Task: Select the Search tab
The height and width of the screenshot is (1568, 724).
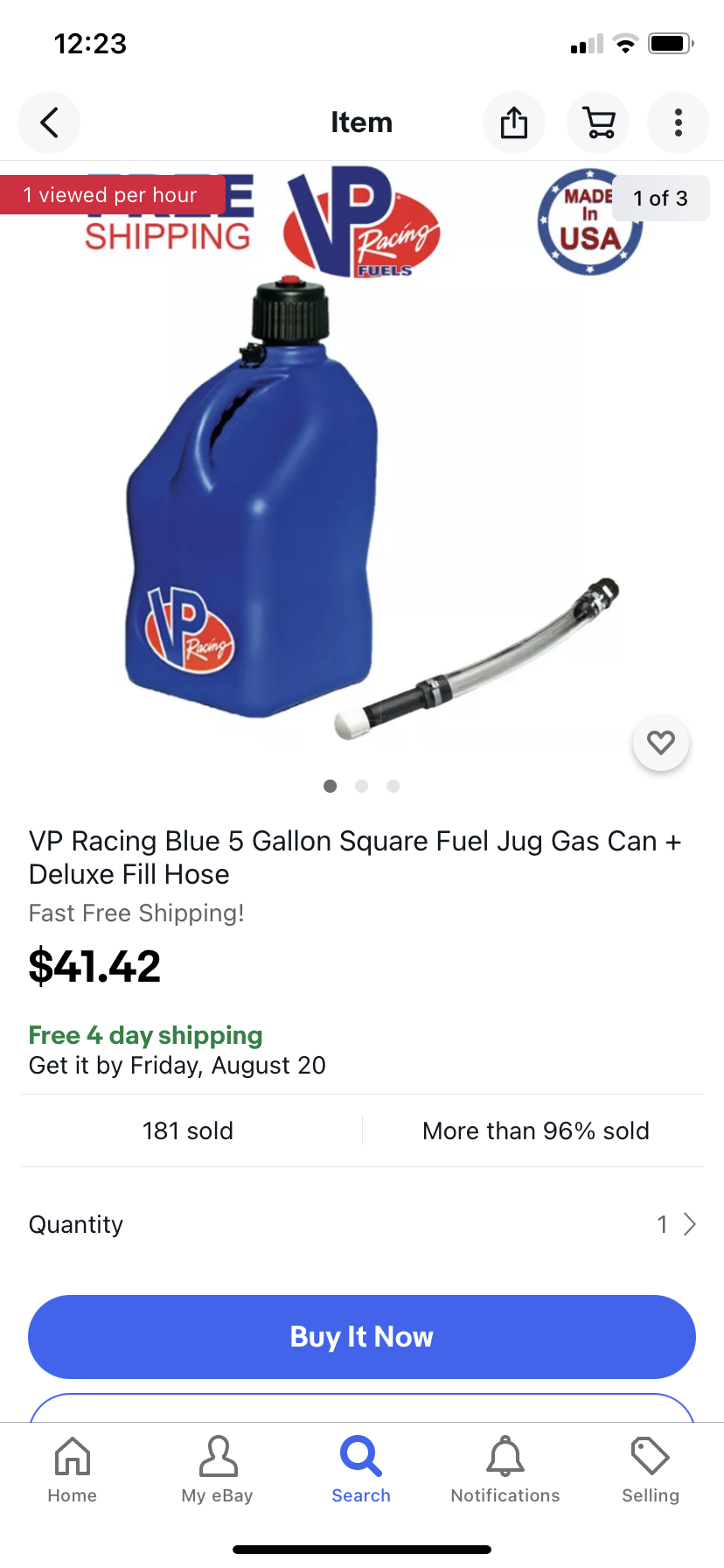Action: tap(361, 1470)
